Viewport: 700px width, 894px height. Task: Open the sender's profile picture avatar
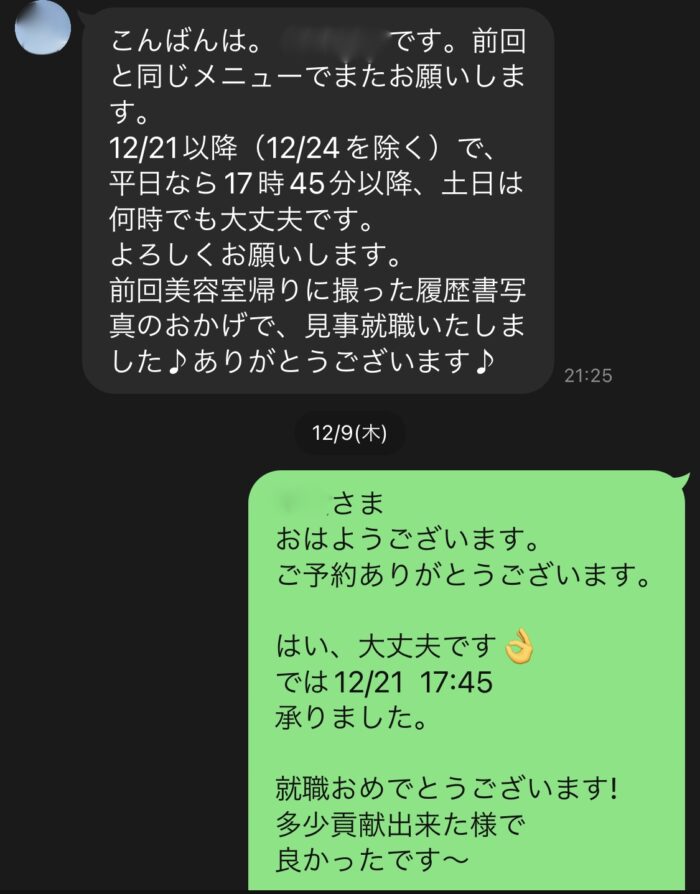pos(40,27)
